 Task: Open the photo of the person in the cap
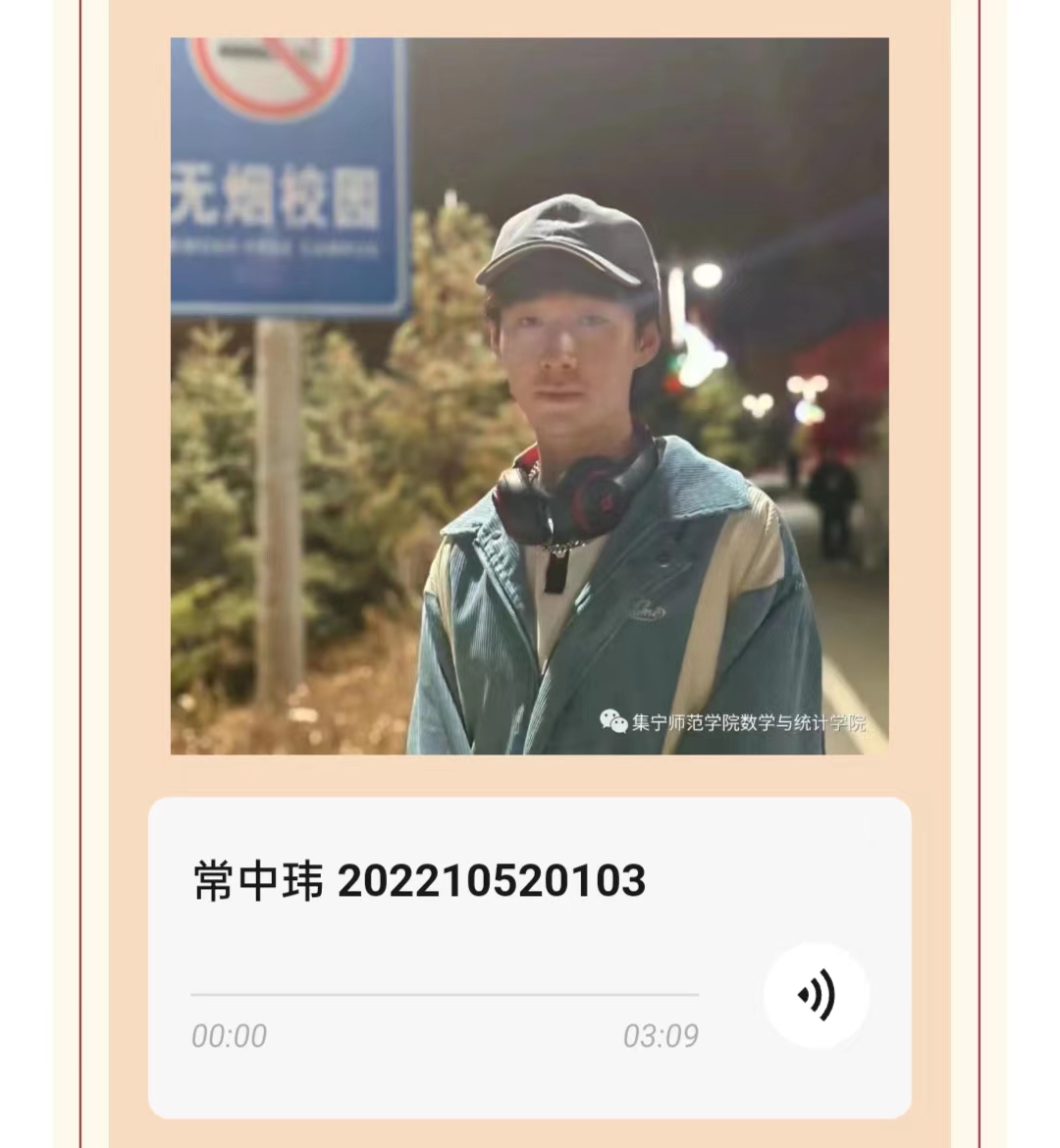[x=529, y=395]
